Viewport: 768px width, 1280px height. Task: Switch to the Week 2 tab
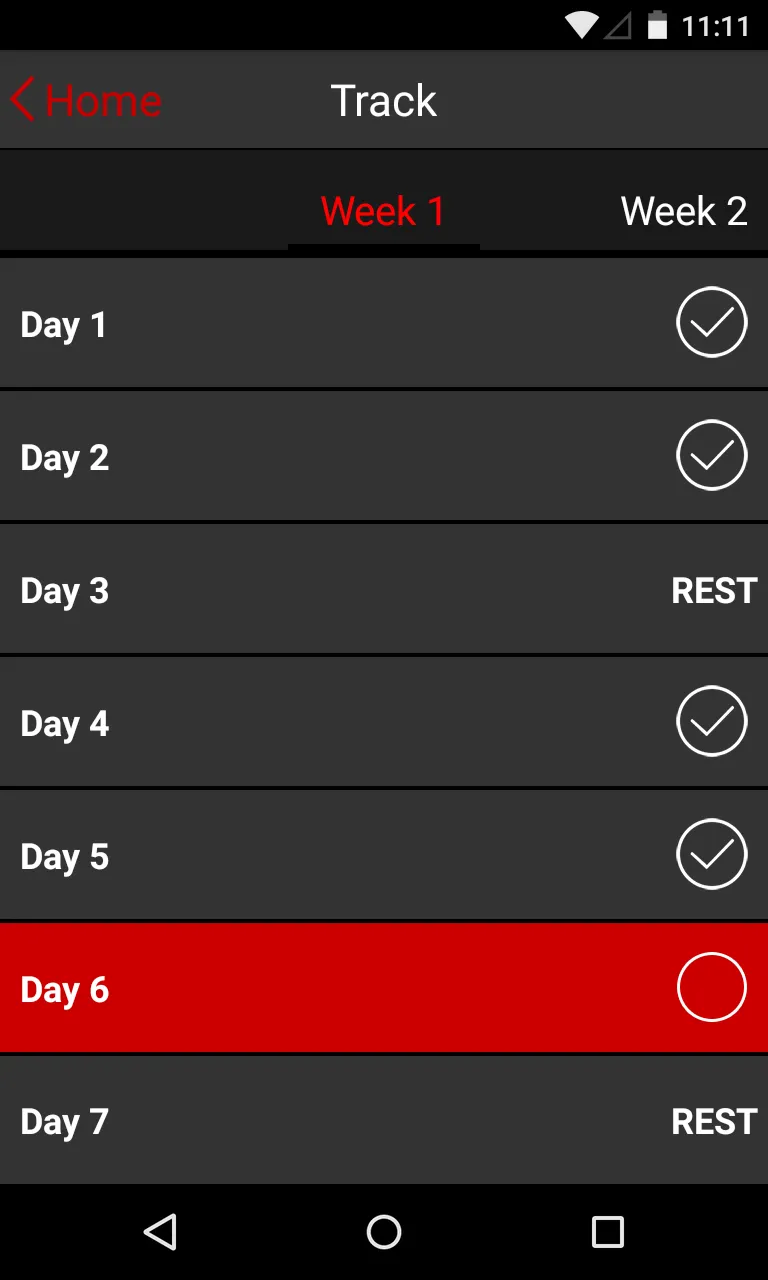[684, 211]
